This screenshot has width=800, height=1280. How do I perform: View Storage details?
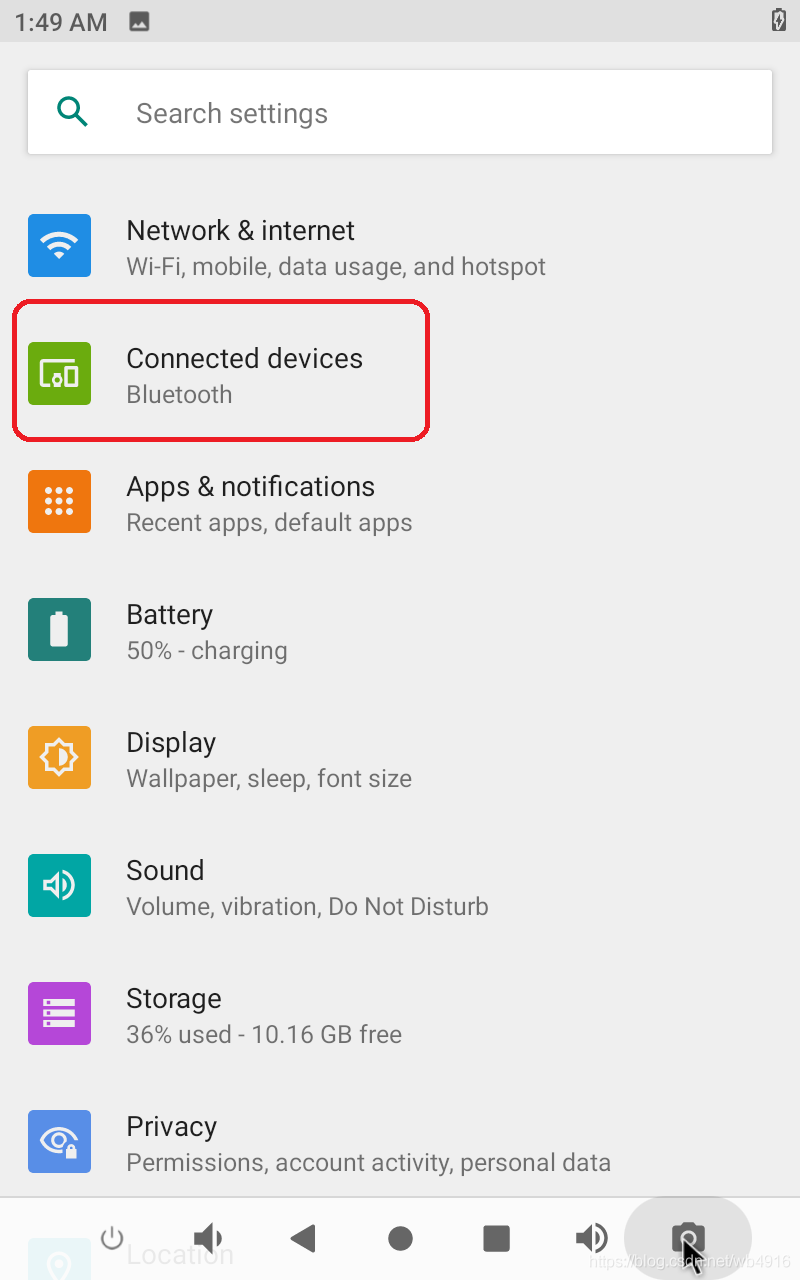tap(400, 1014)
